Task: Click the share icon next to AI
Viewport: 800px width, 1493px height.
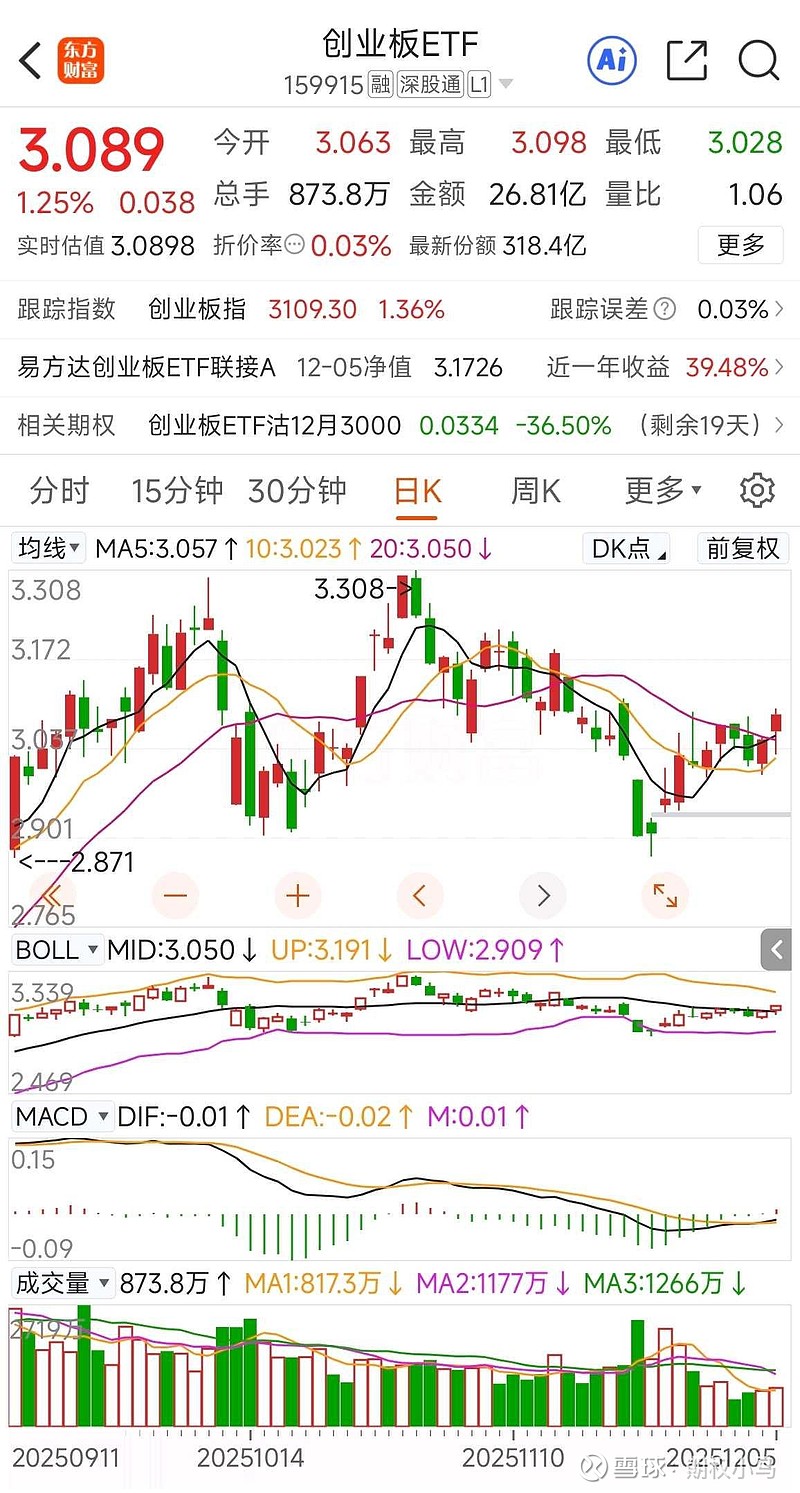Action: [x=686, y=61]
